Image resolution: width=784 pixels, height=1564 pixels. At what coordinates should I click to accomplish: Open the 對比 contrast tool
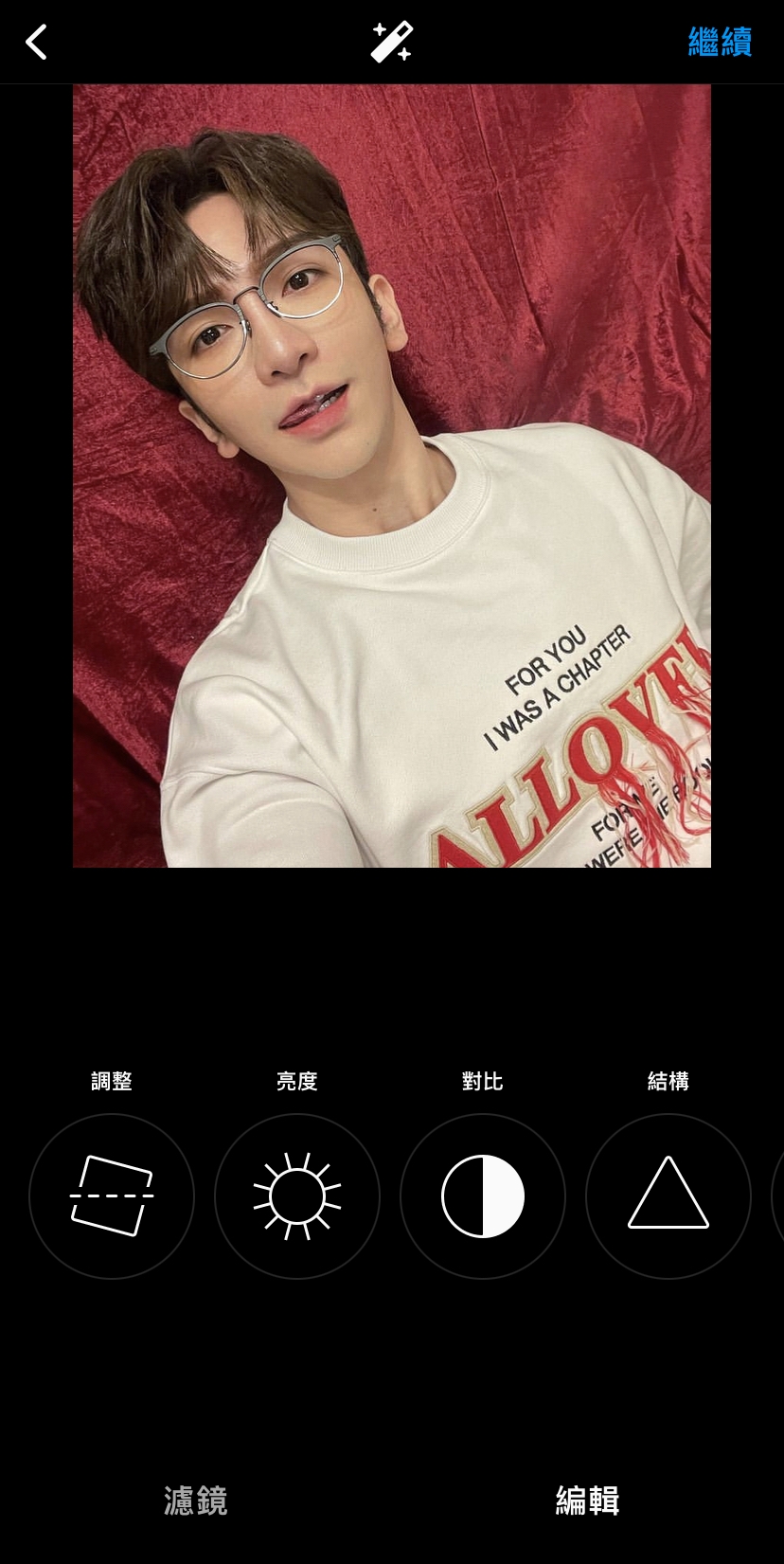click(x=483, y=1195)
